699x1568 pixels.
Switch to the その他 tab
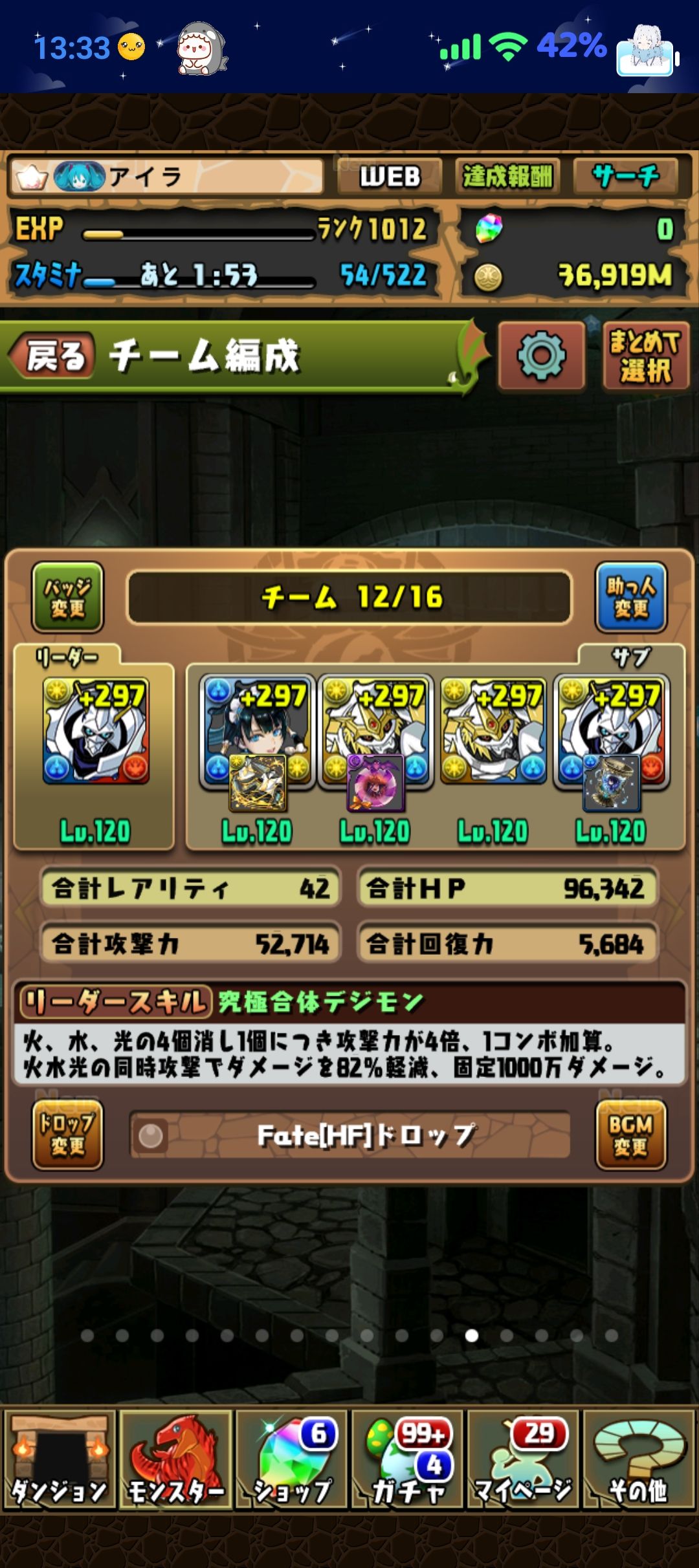click(x=639, y=1460)
